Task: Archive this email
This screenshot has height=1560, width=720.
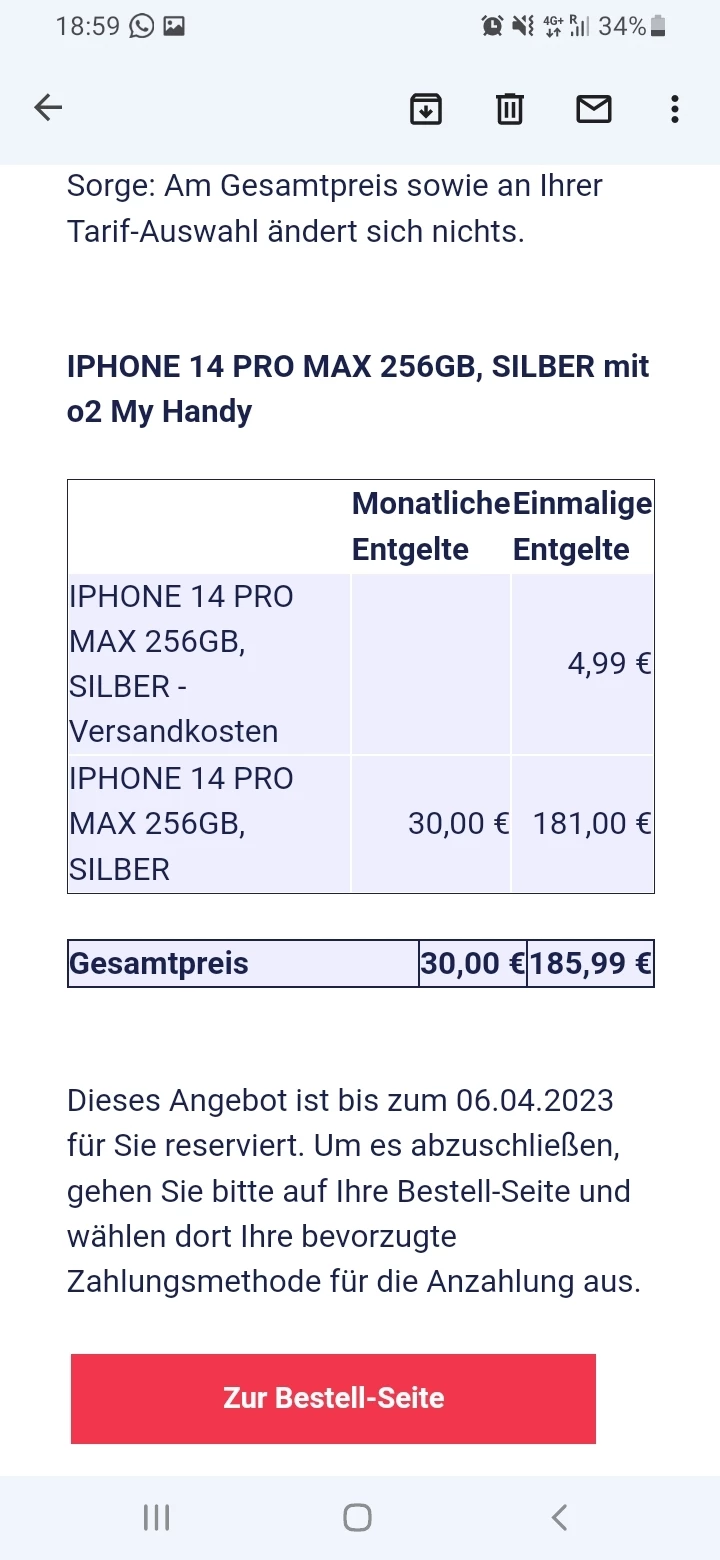Action: click(426, 108)
